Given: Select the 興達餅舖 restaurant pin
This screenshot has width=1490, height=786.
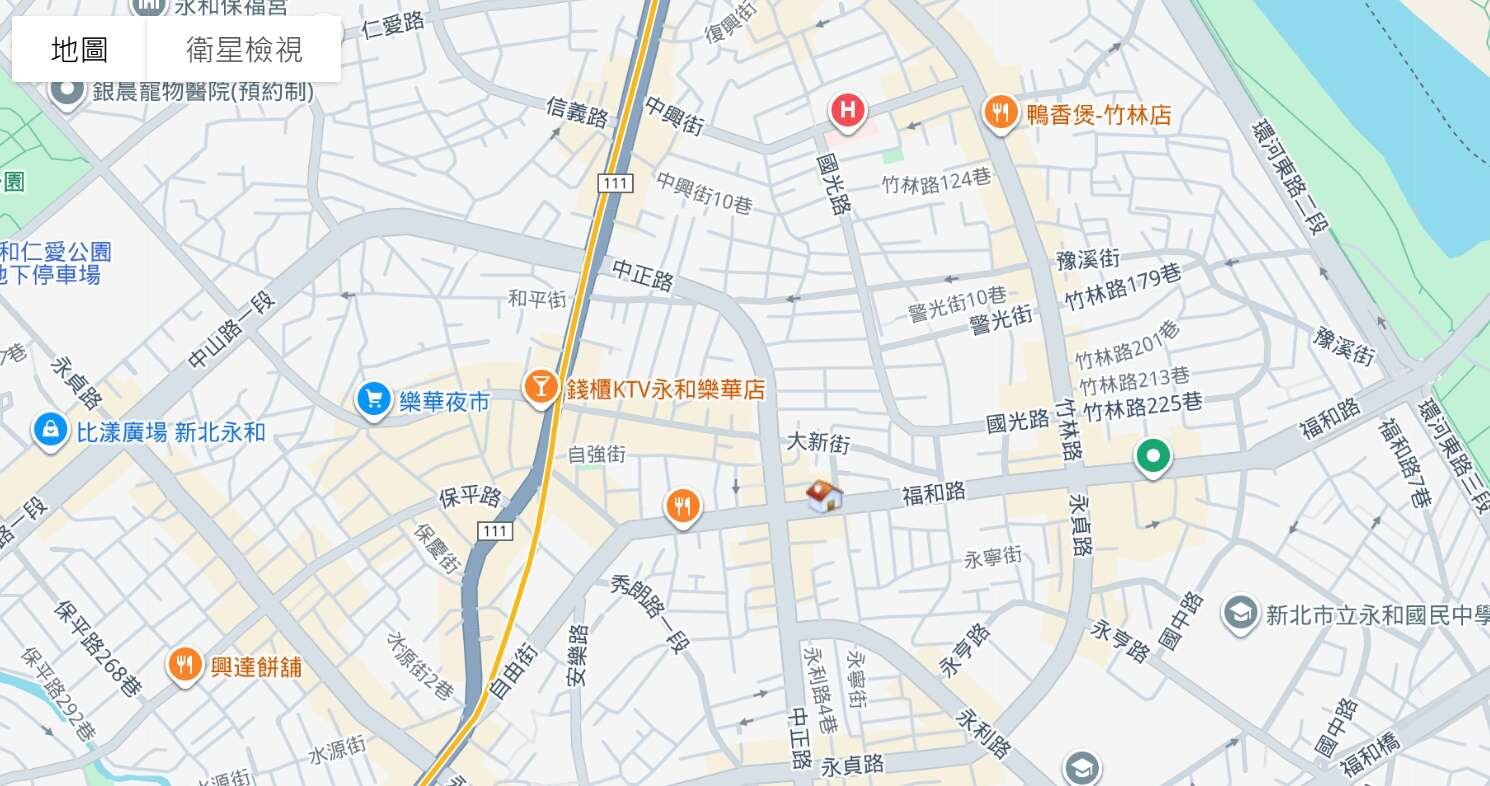Looking at the screenshot, I should tap(185, 664).
